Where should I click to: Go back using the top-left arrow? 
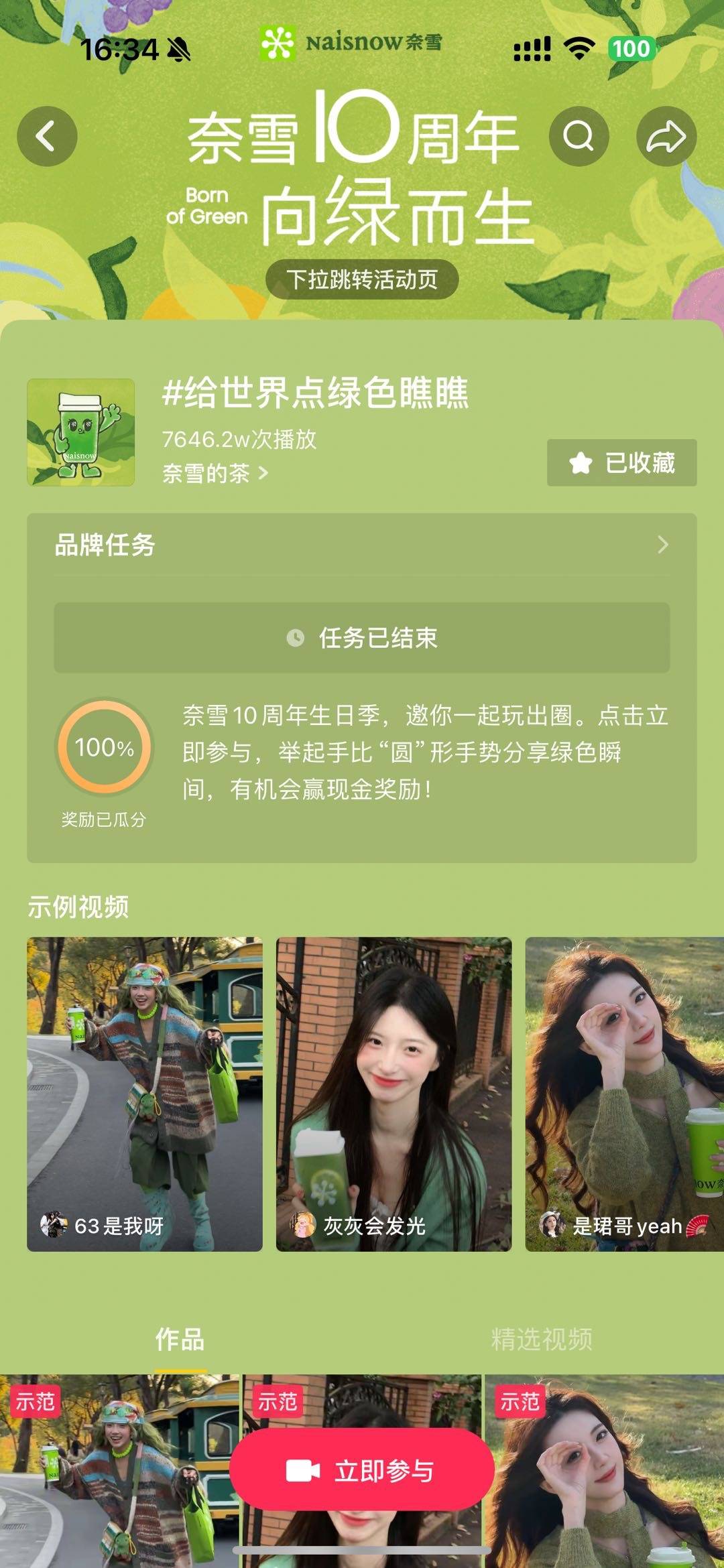(47, 136)
